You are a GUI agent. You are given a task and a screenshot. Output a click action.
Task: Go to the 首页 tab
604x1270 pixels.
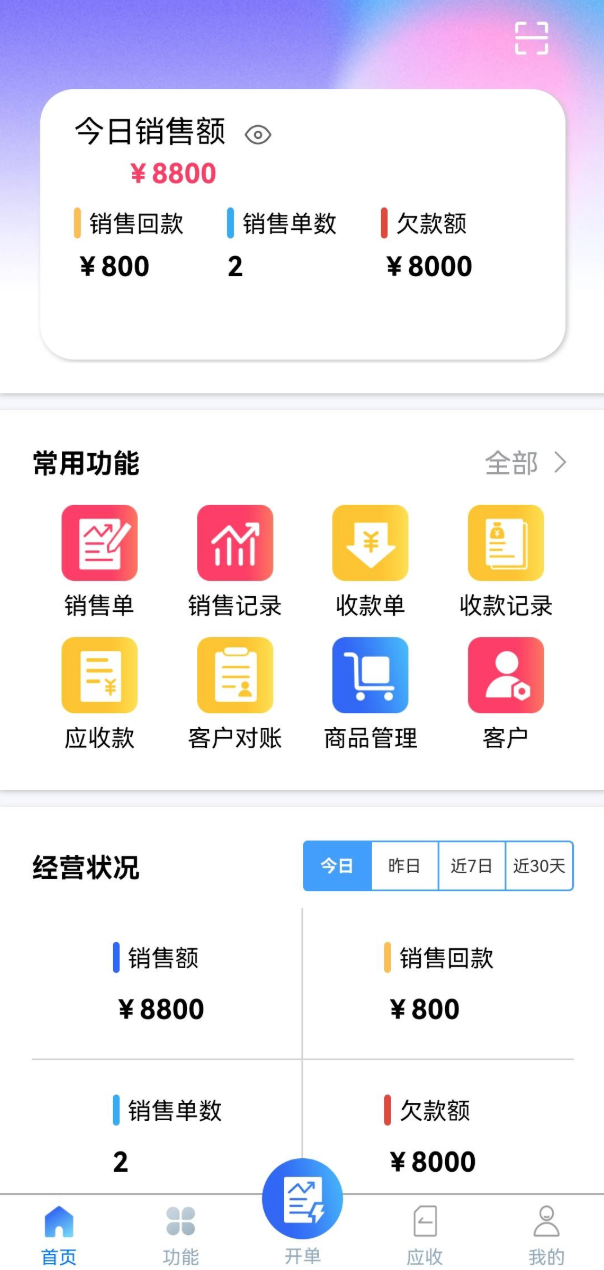click(59, 1235)
